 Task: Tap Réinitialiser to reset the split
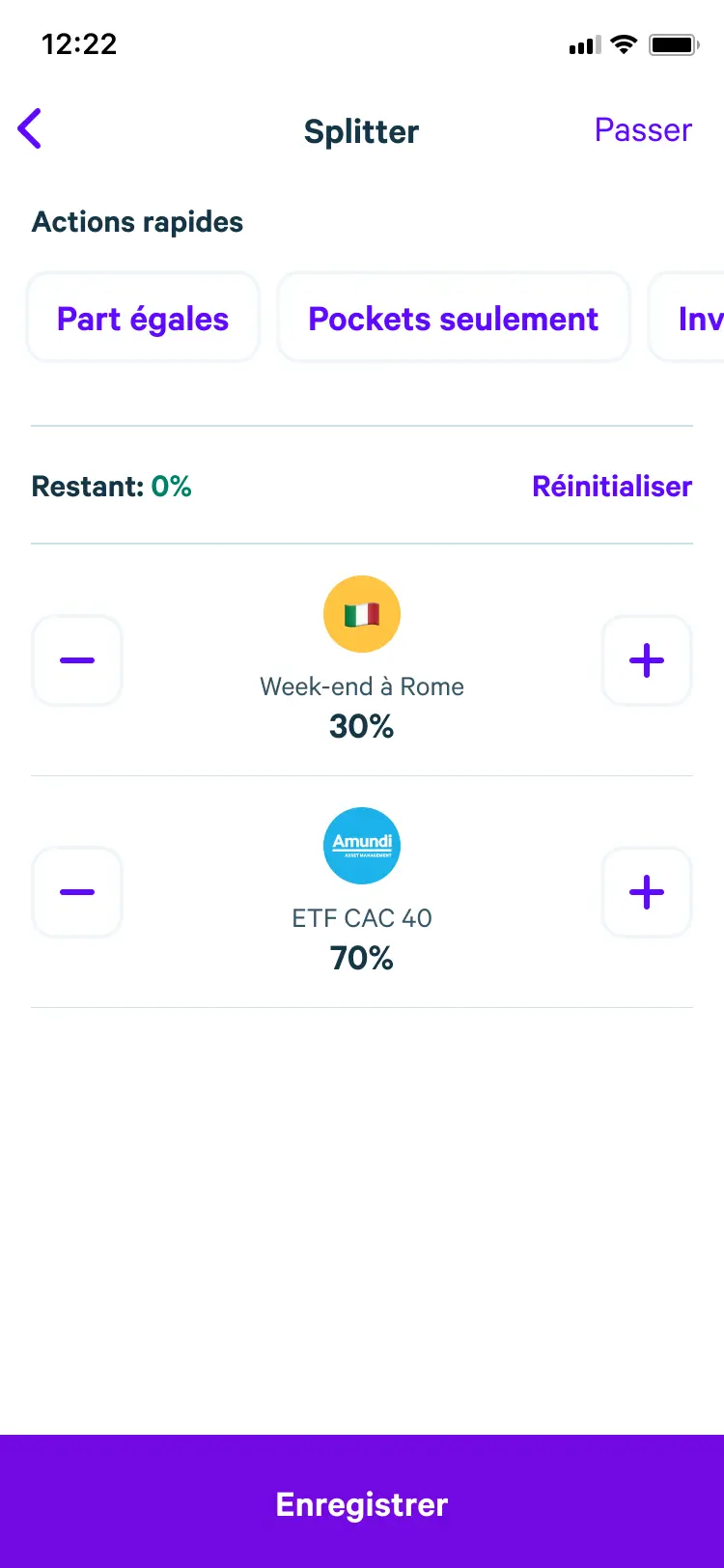pyautogui.click(x=611, y=486)
